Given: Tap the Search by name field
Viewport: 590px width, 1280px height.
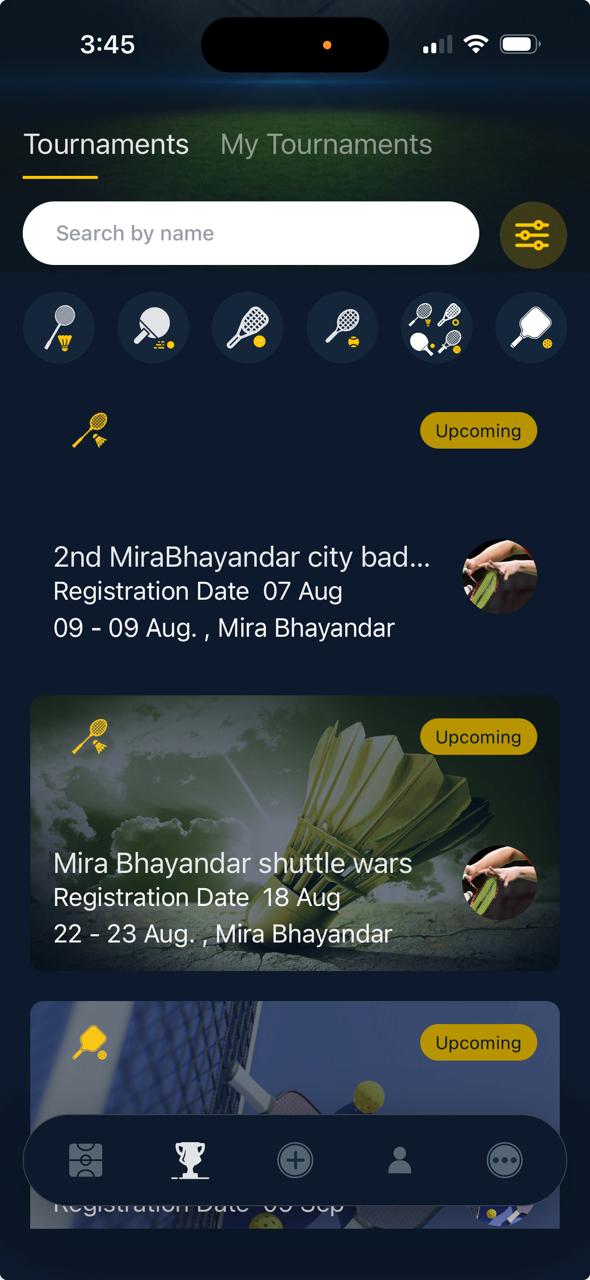Looking at the screenshot, I should (x=251, y=233).
